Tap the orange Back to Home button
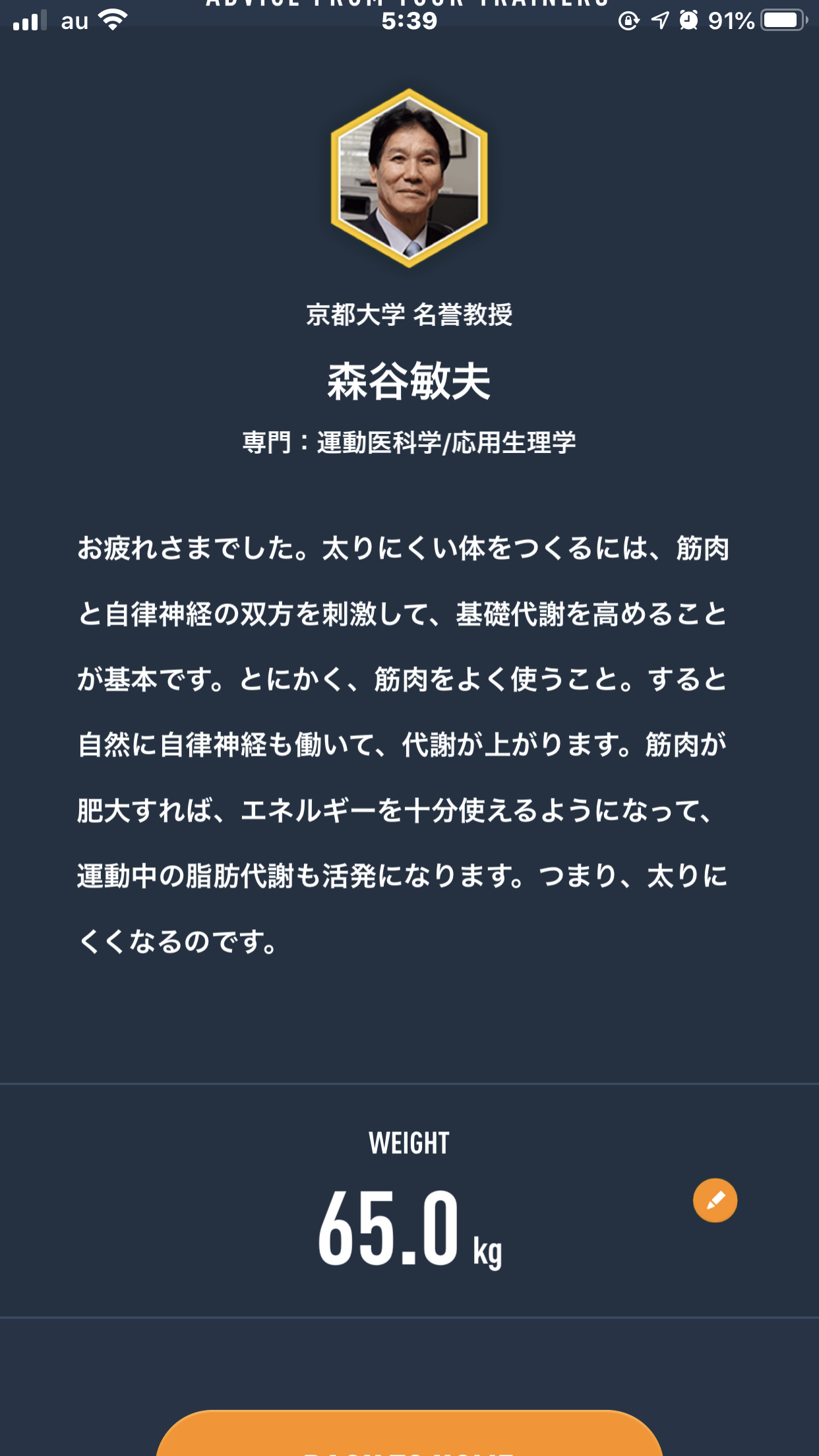Screen dimensions: 819x1456 click(x=409, y=1438)
